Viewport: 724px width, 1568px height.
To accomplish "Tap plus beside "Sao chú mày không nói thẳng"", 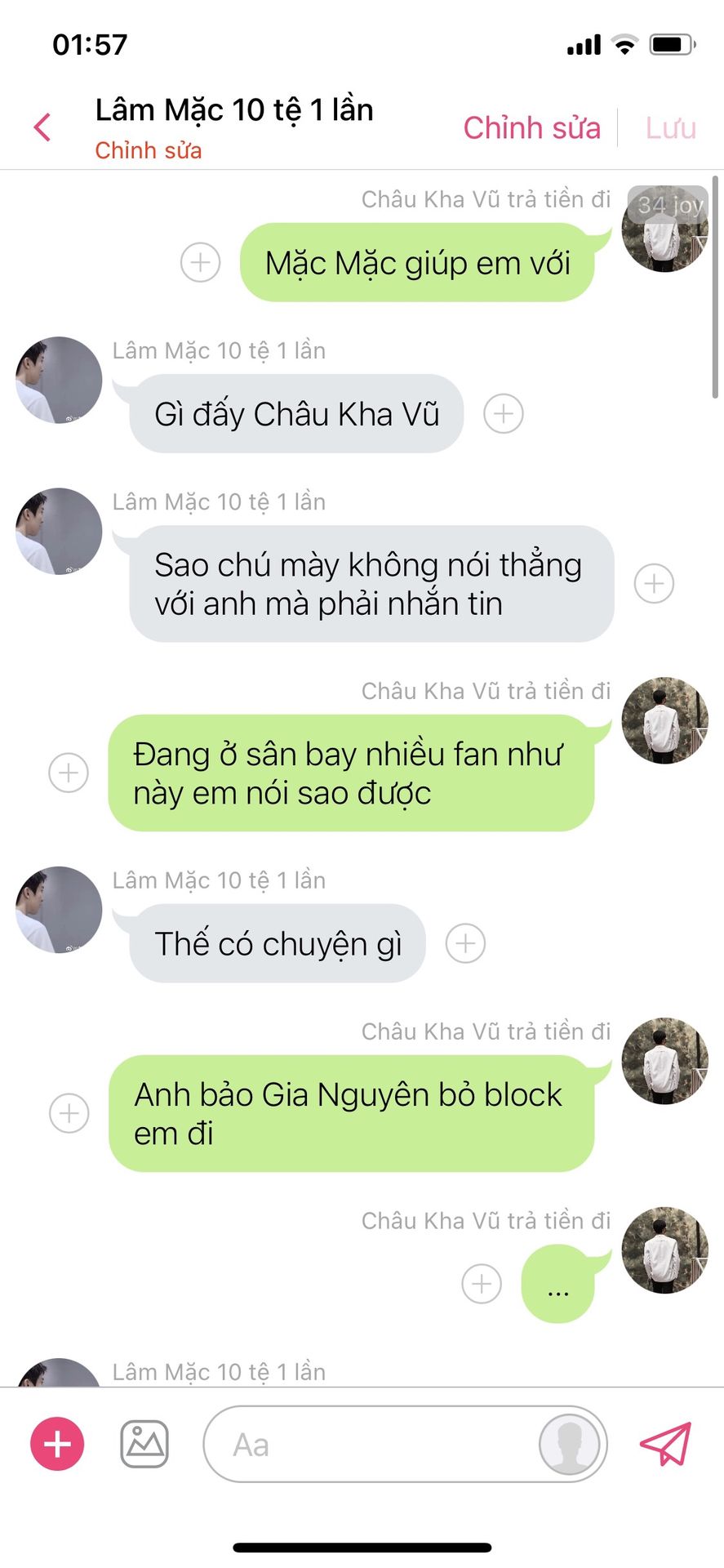I will 654,583.
